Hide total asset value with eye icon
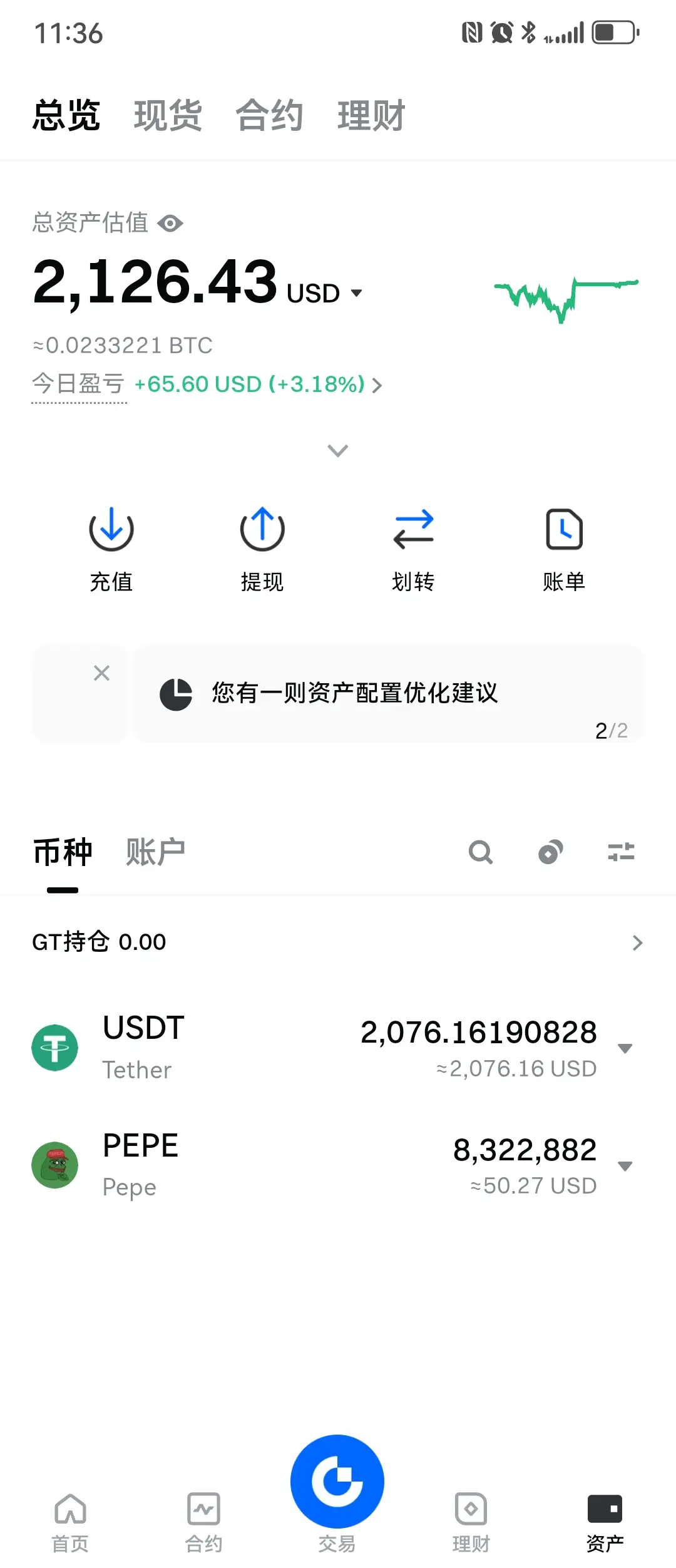Screen dimensions: 676x1568 [x=170, y=224]
